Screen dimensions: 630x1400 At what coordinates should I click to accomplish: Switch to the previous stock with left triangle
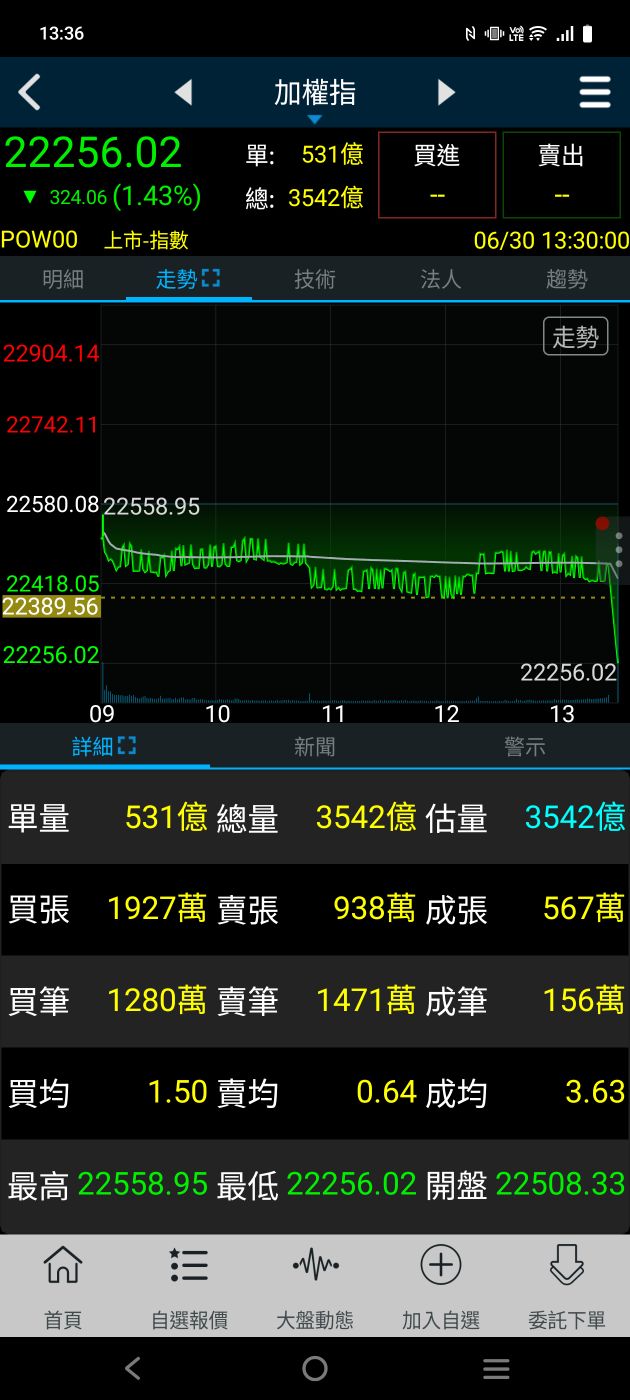point(183,93)
